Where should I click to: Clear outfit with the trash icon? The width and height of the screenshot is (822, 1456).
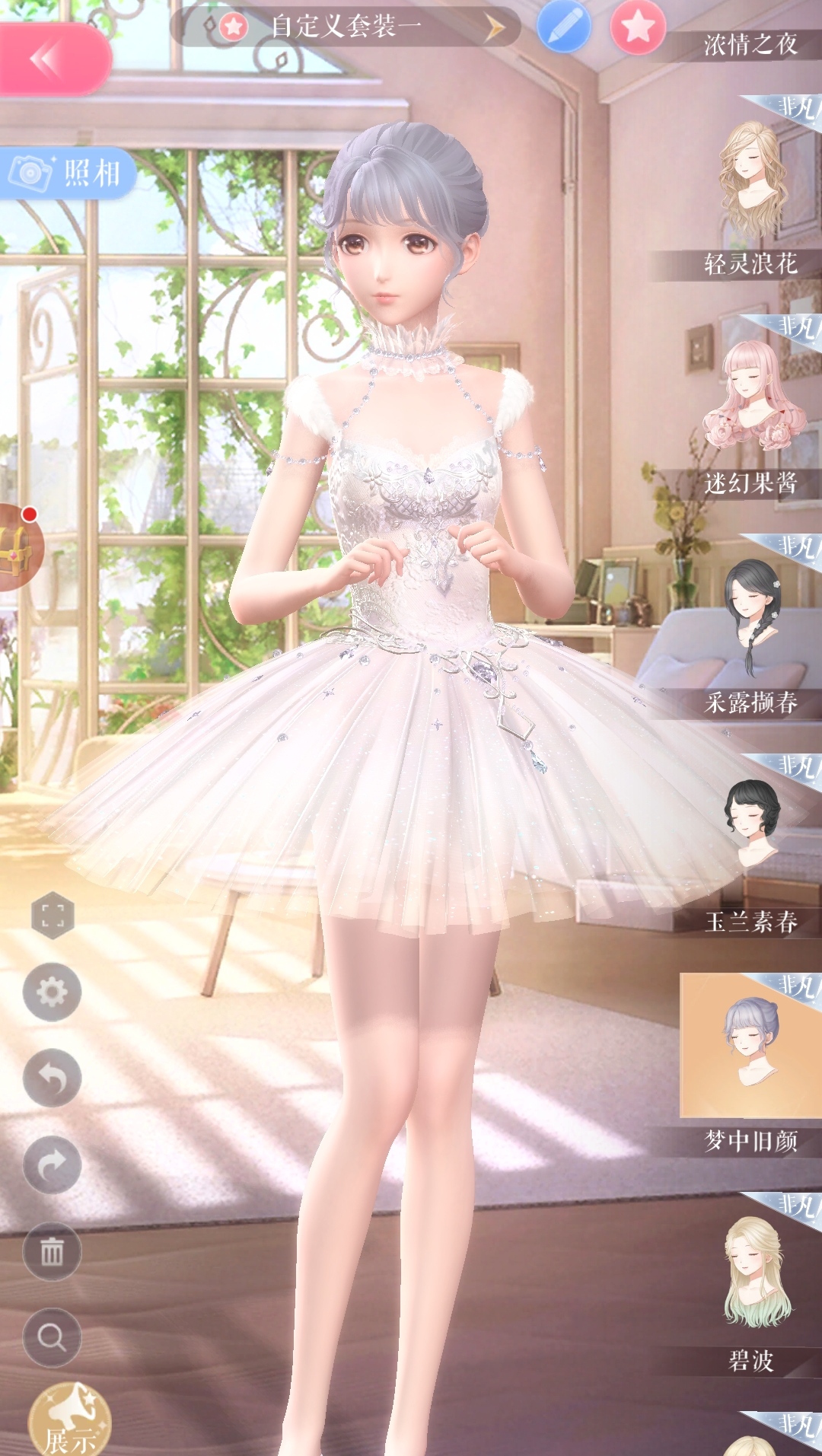click(53, 1251)
